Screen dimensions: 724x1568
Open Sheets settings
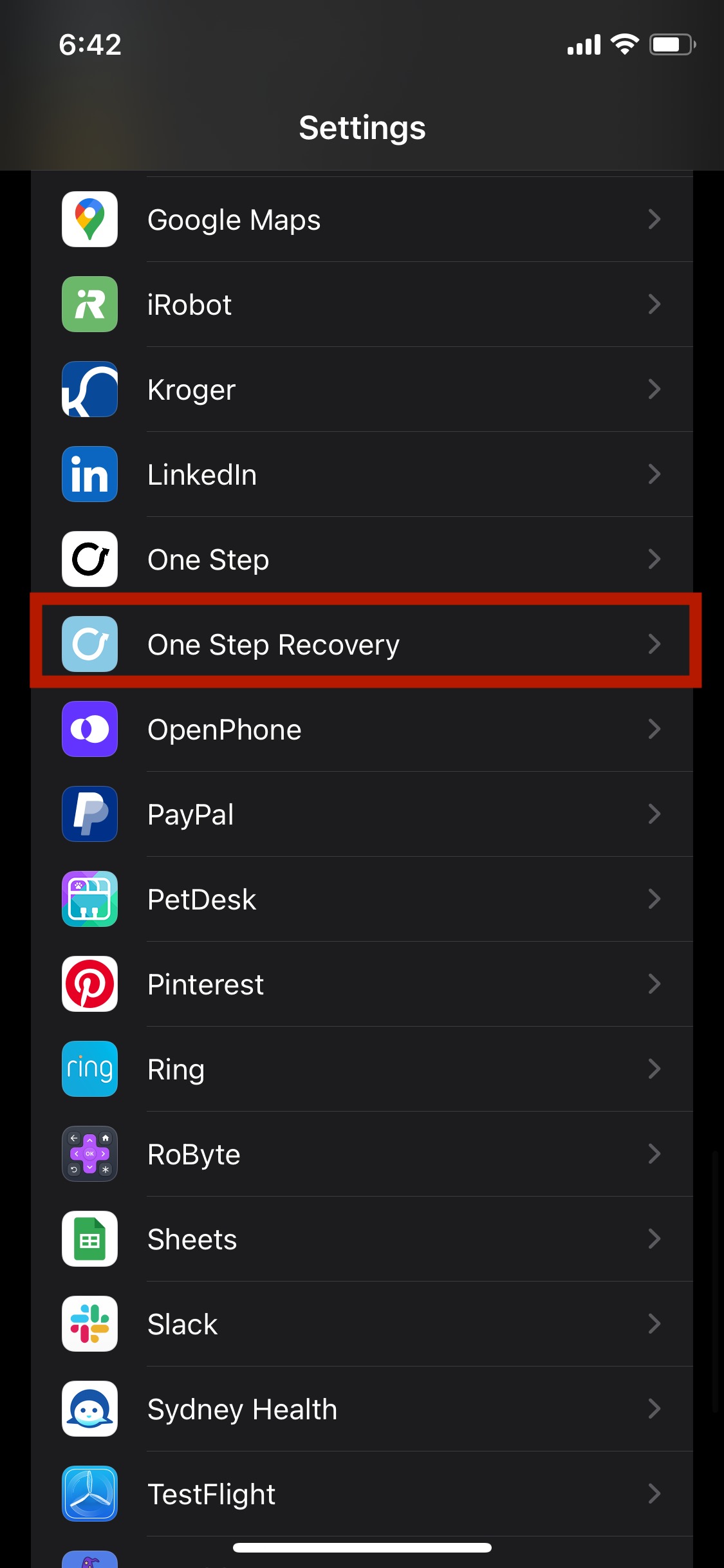point(362,1239)
